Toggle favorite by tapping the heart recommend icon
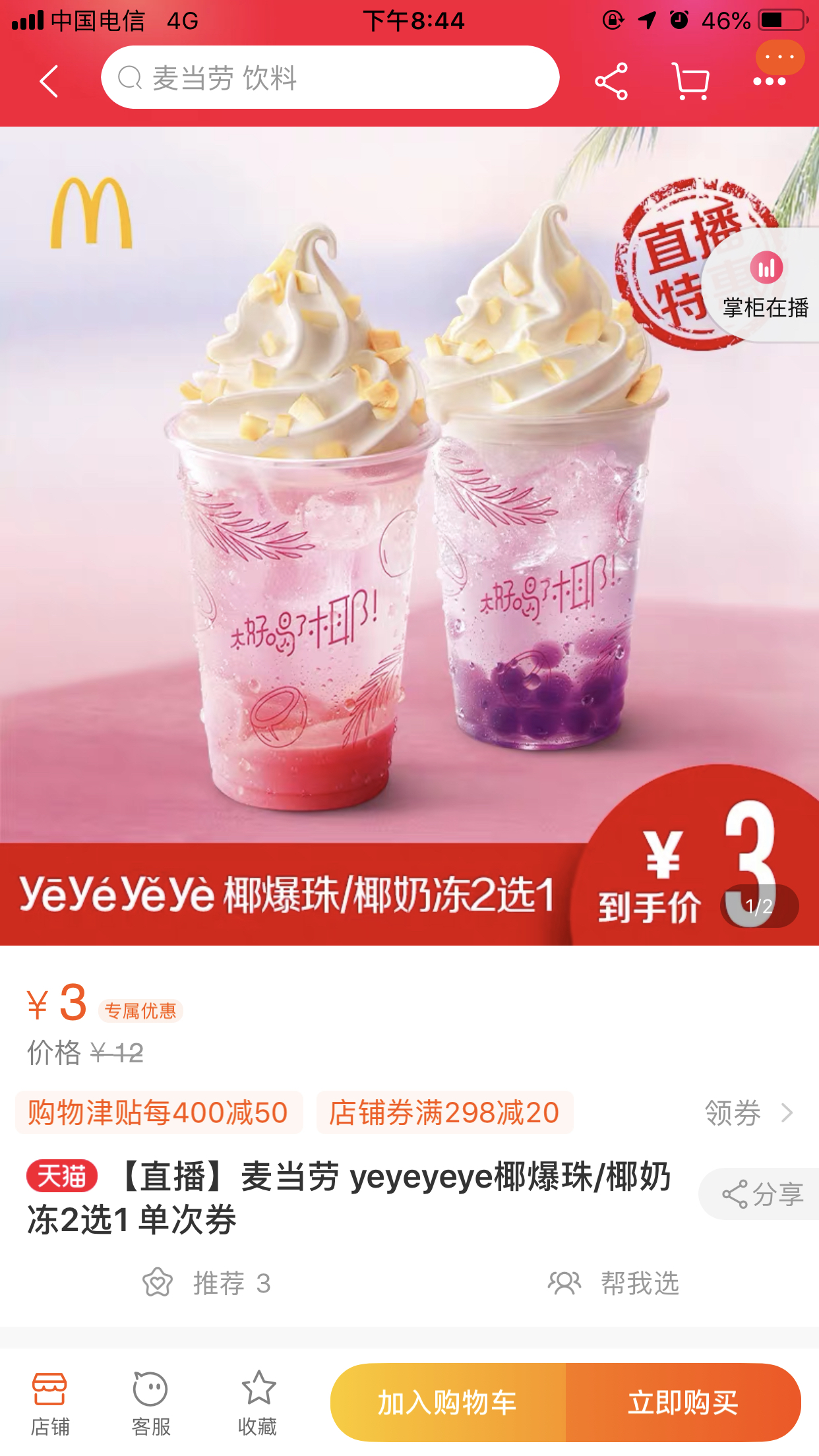 [x=158, y=1282]
